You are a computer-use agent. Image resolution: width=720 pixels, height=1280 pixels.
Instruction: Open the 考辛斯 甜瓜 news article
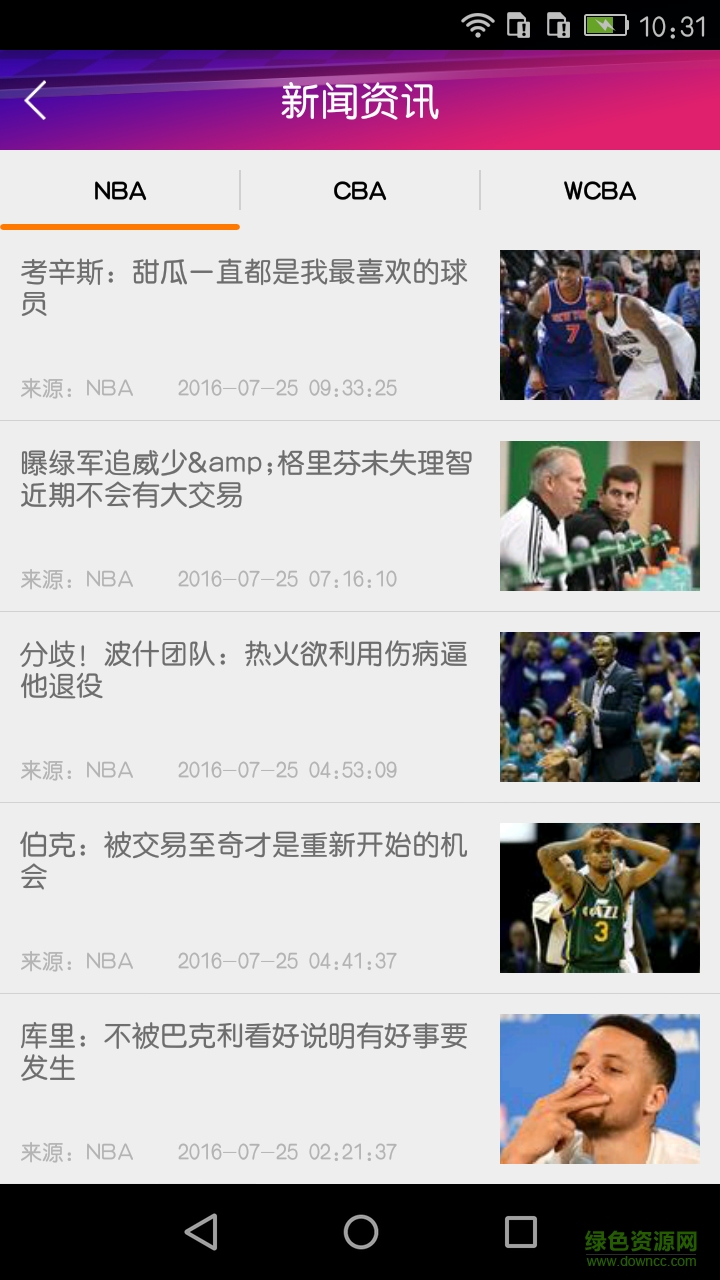tap(245, 288)
